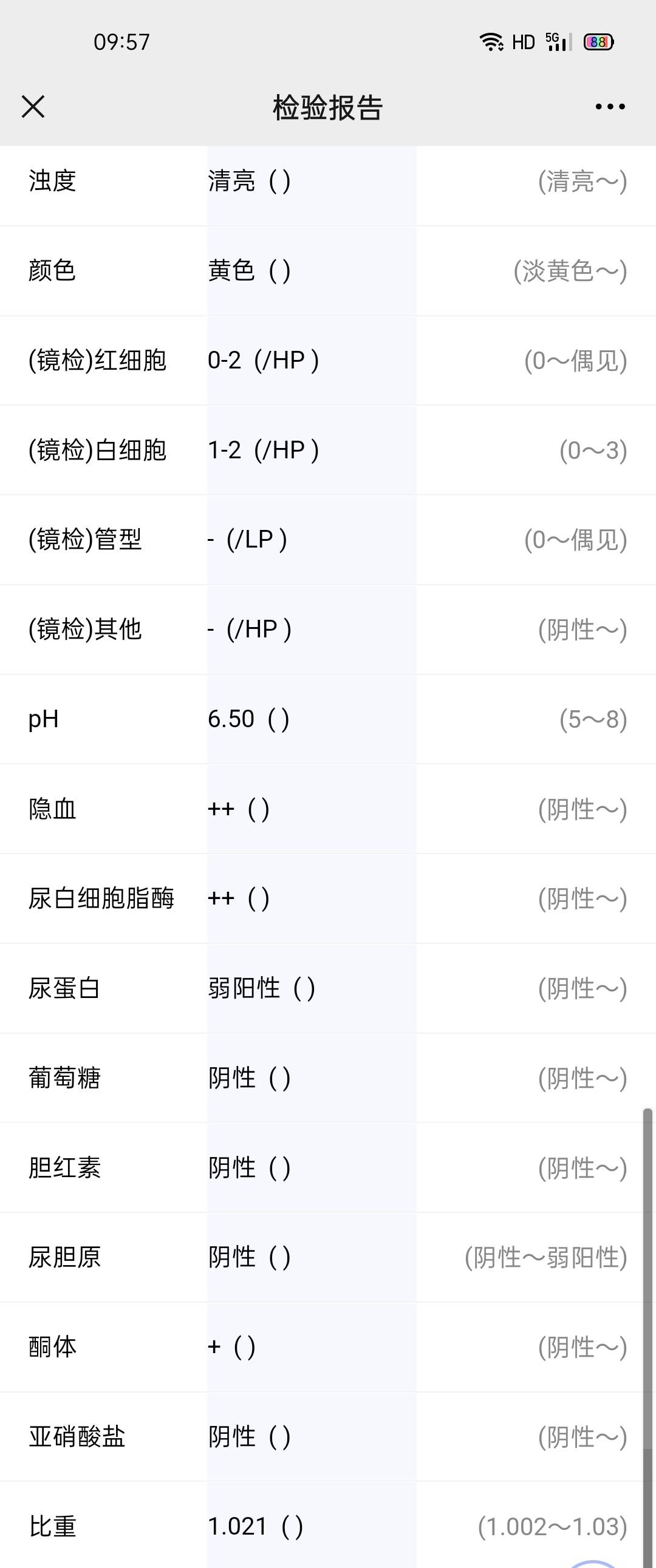Tap the (镜检)红细胞 reference range text

coord(575,360)
